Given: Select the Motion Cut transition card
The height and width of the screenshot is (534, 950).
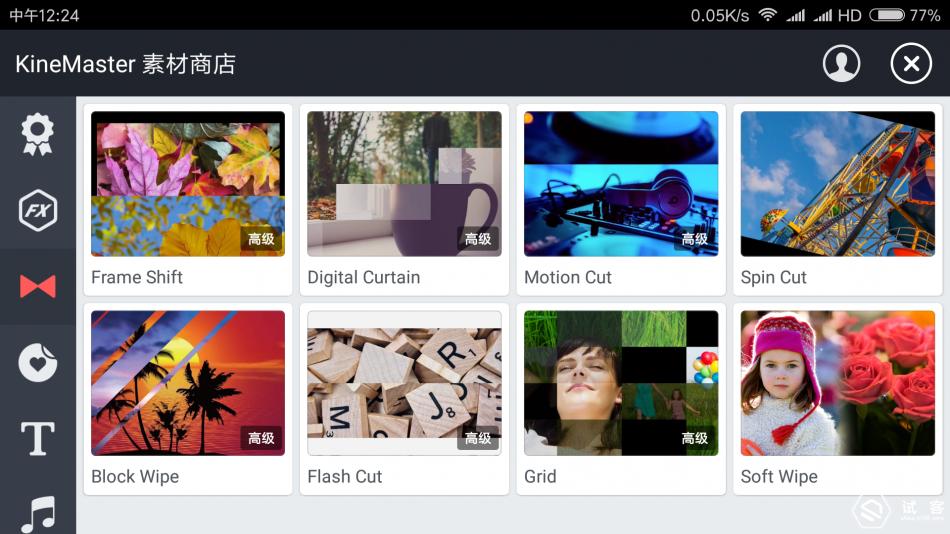Looking at the screenshot, I should click(621, 199).
